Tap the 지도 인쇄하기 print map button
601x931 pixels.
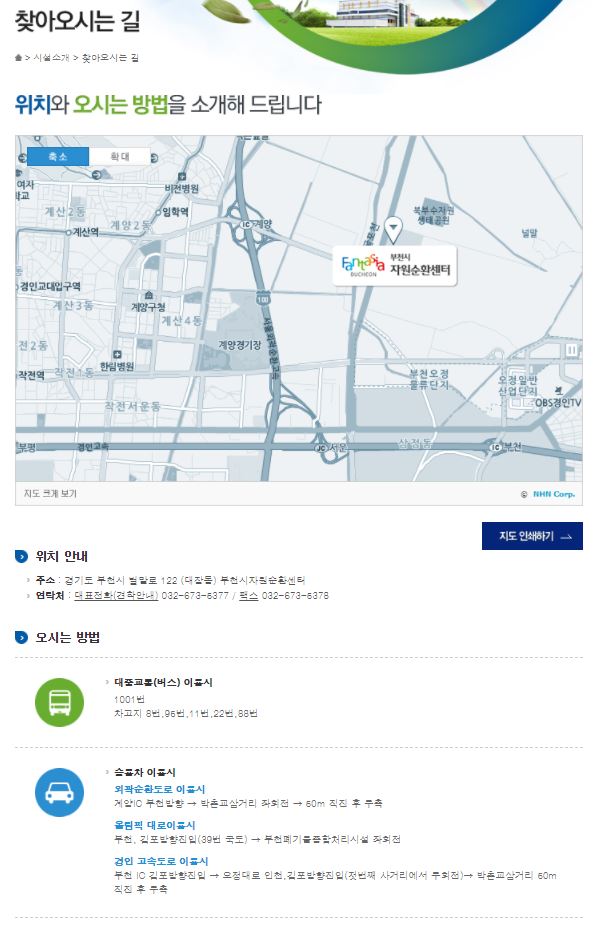(532, 536)
